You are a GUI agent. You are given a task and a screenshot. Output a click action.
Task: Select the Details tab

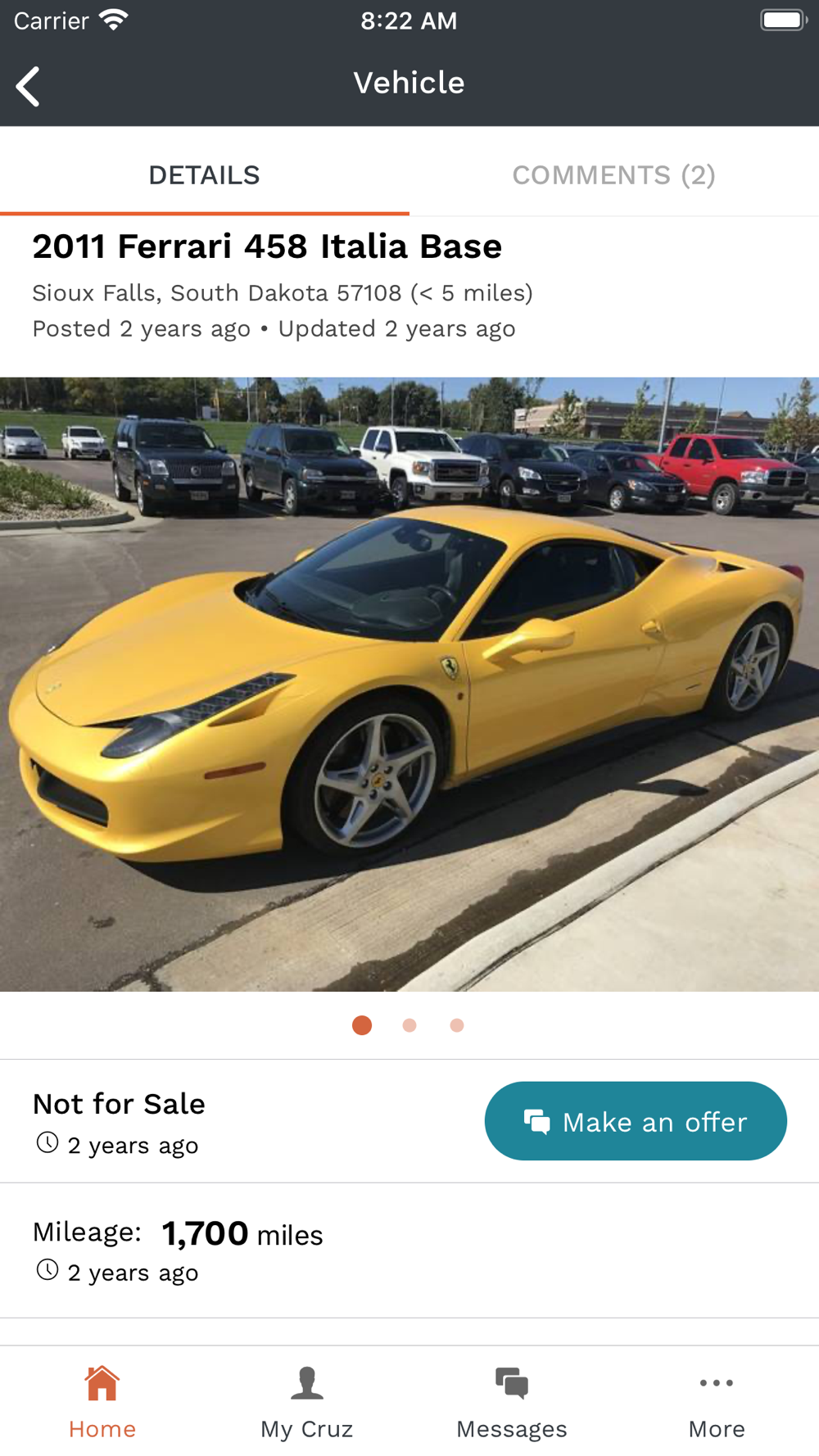click(204, 175)
